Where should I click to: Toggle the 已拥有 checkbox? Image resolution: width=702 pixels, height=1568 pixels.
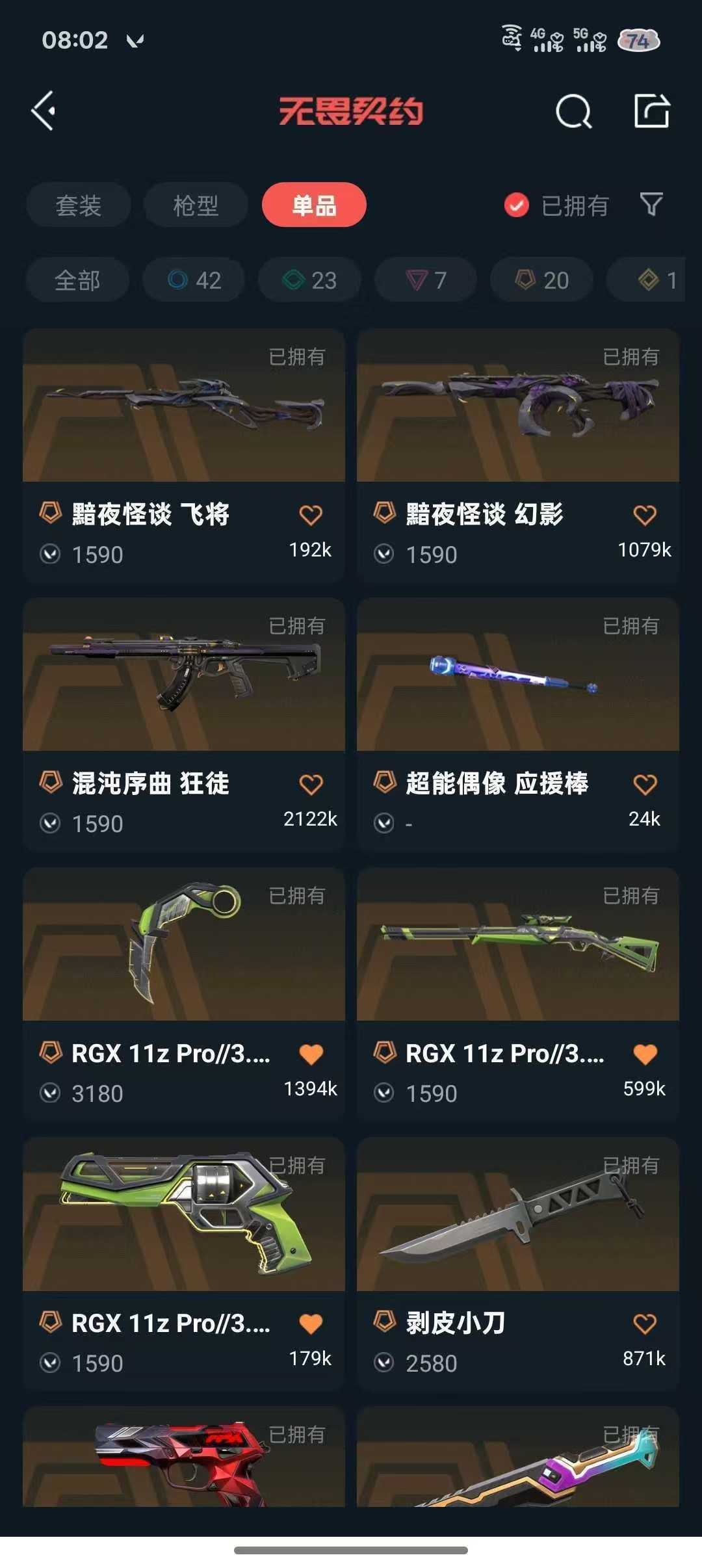517,205
